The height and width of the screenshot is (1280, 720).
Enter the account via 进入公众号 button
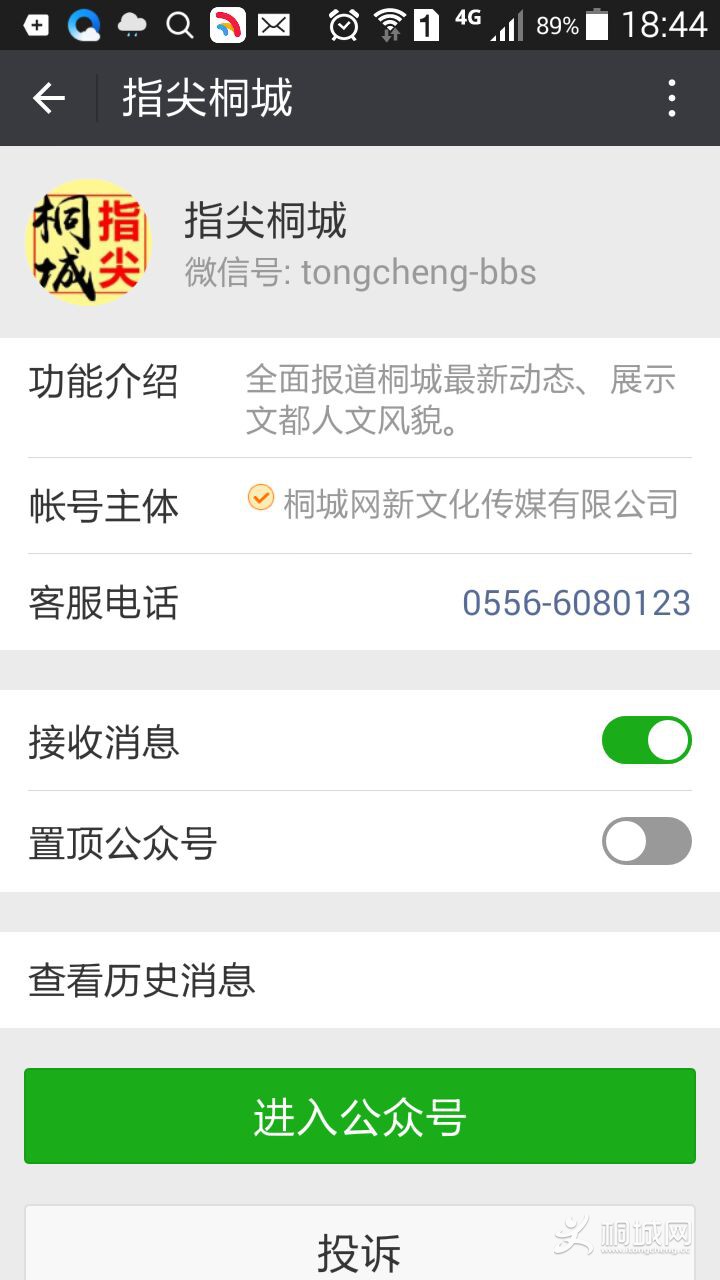pyautogui.click(x=360, y=1116)
